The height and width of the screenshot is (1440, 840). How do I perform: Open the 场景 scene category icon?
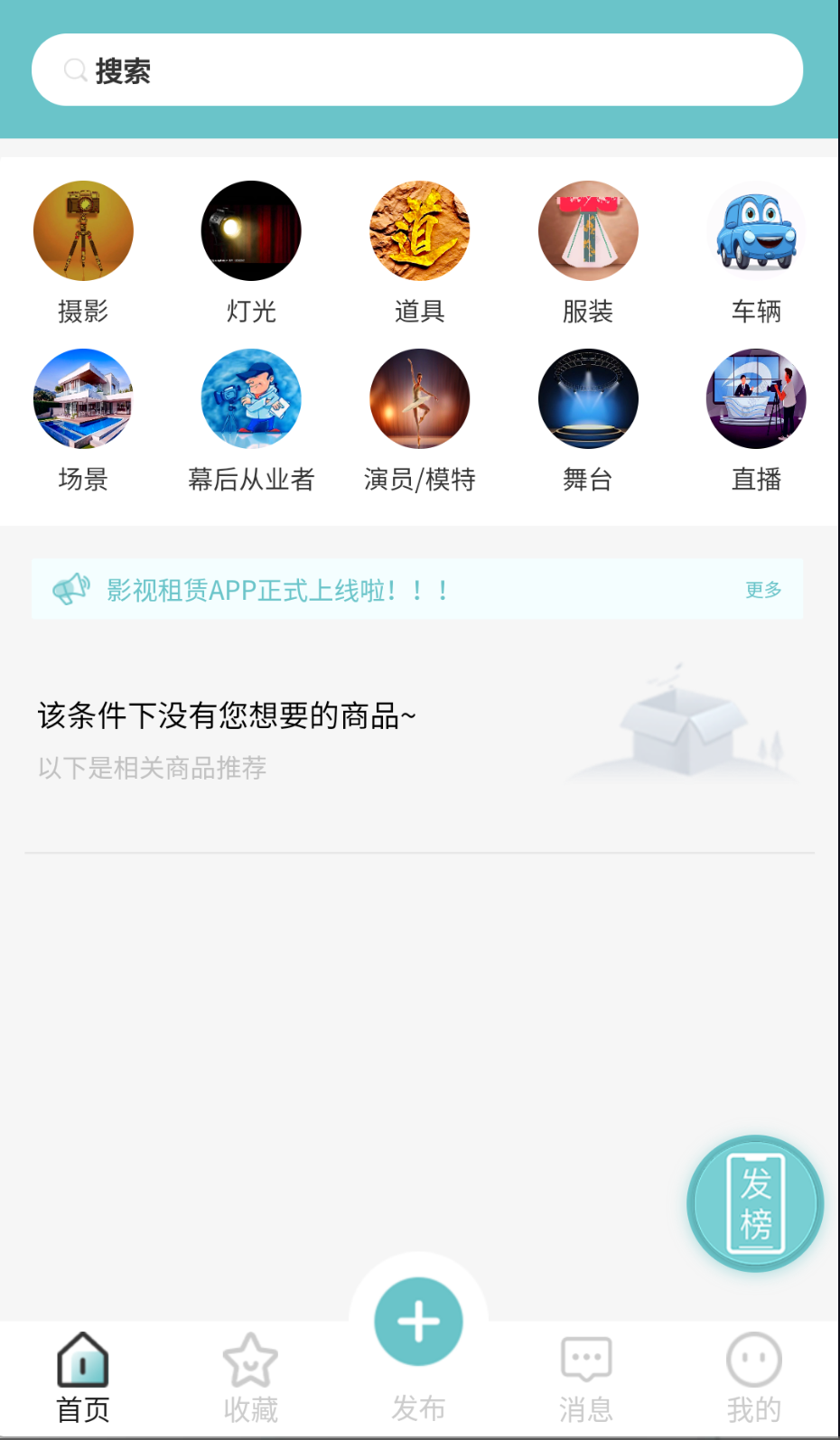[83, 398]
